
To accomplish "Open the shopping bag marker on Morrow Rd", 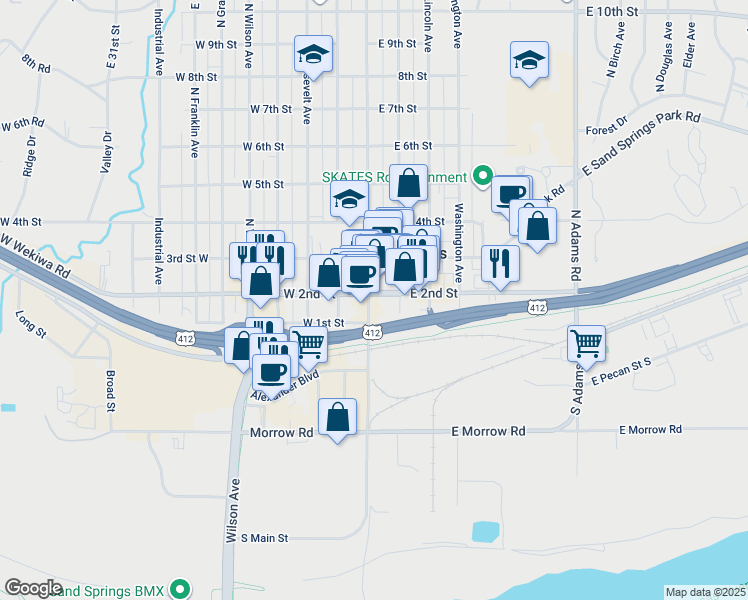I will click(x=337, y=418).
